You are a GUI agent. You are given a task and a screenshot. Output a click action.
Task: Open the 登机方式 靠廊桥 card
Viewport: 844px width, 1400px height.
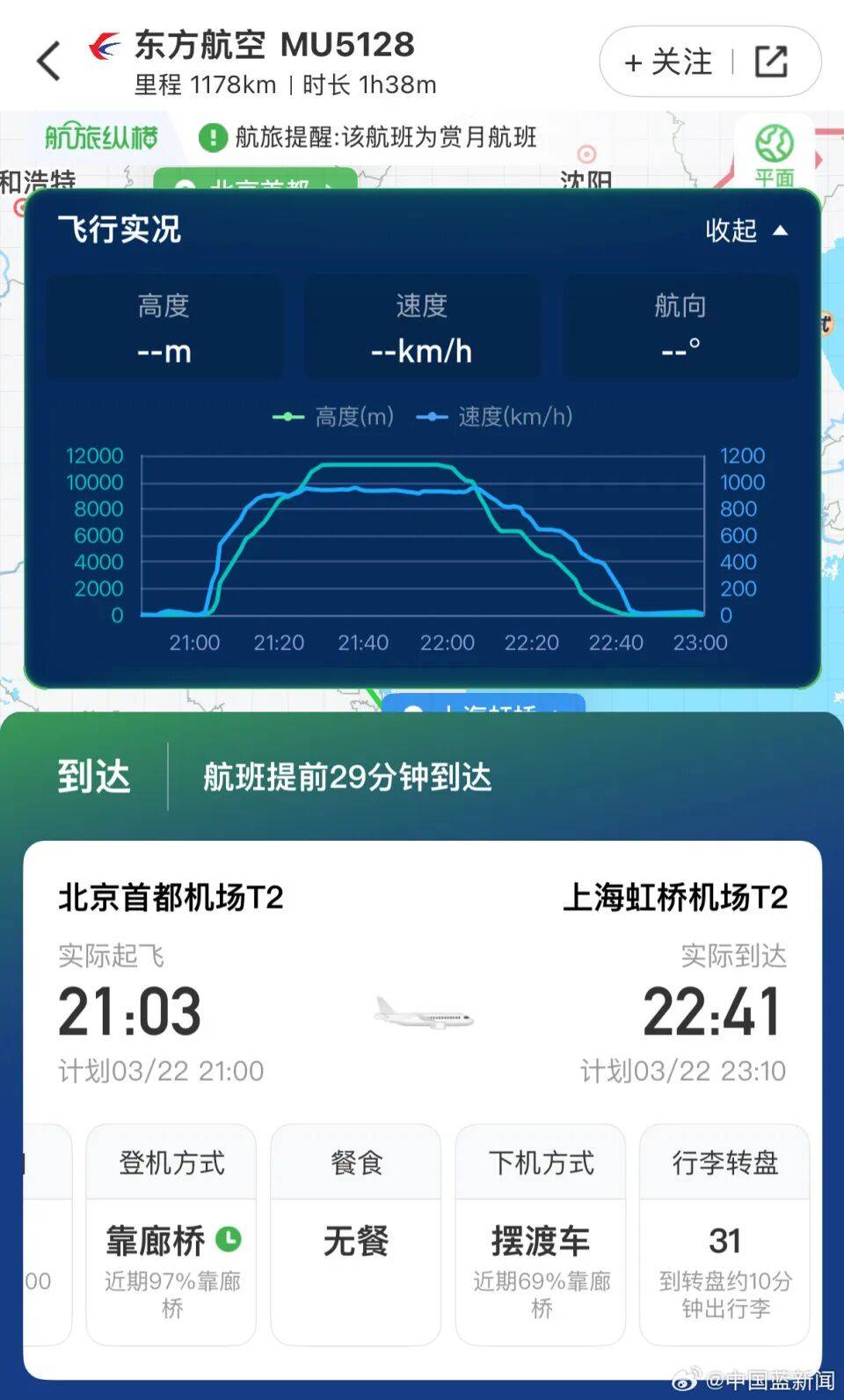tap(171, 1235)
